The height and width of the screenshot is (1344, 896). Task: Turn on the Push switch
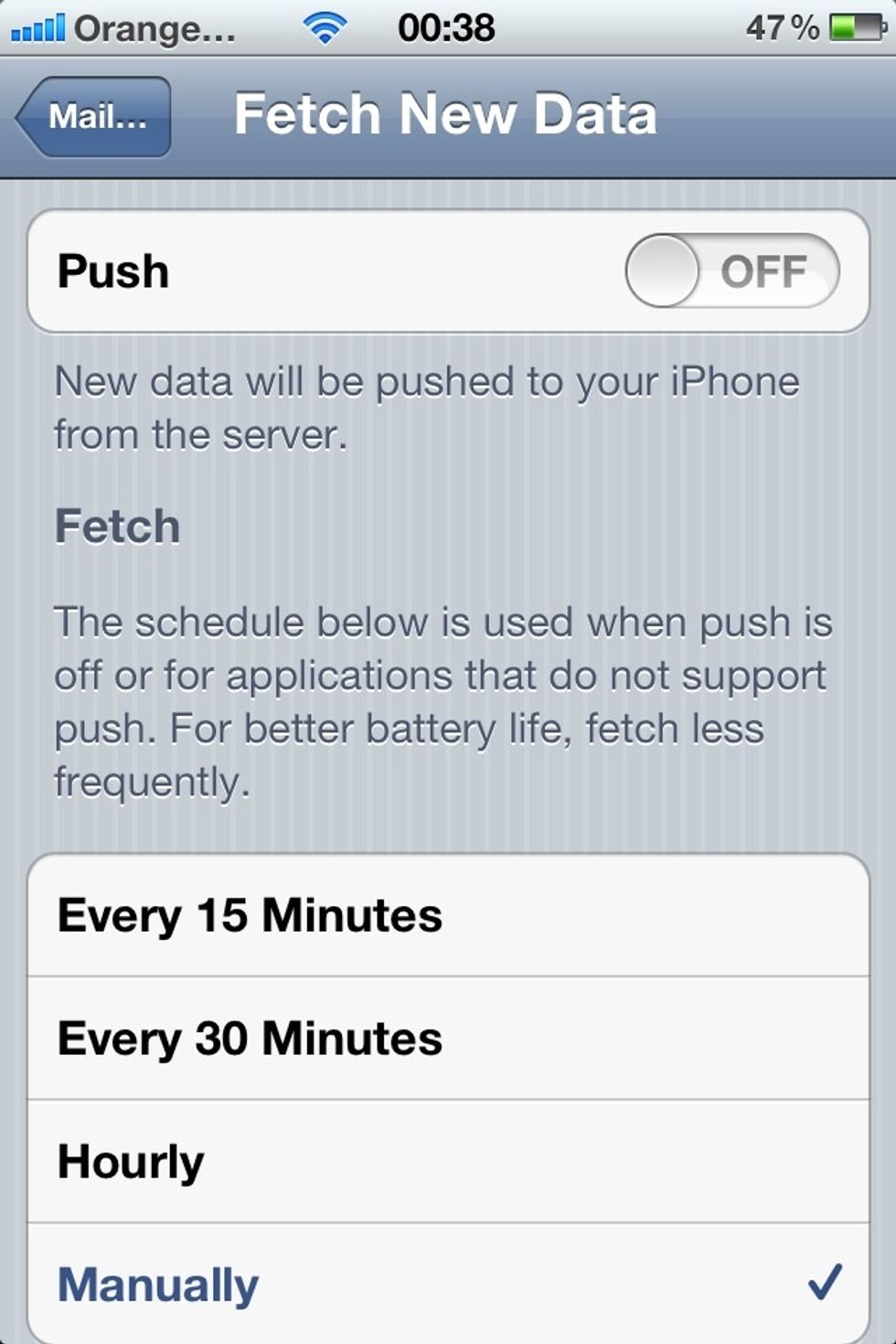[731, 271]
